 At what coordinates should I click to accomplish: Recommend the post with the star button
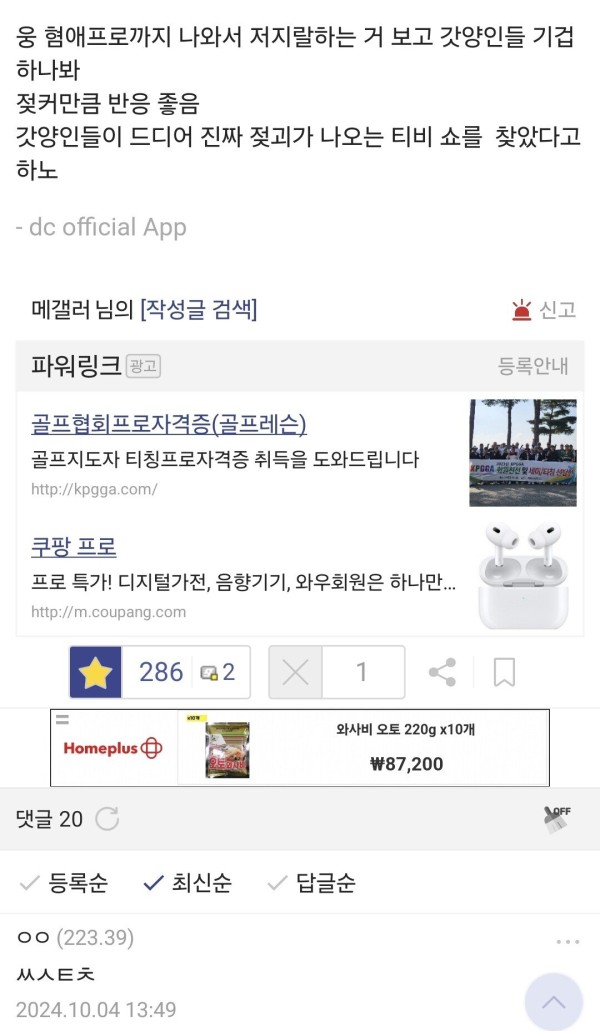coord(96,672)
